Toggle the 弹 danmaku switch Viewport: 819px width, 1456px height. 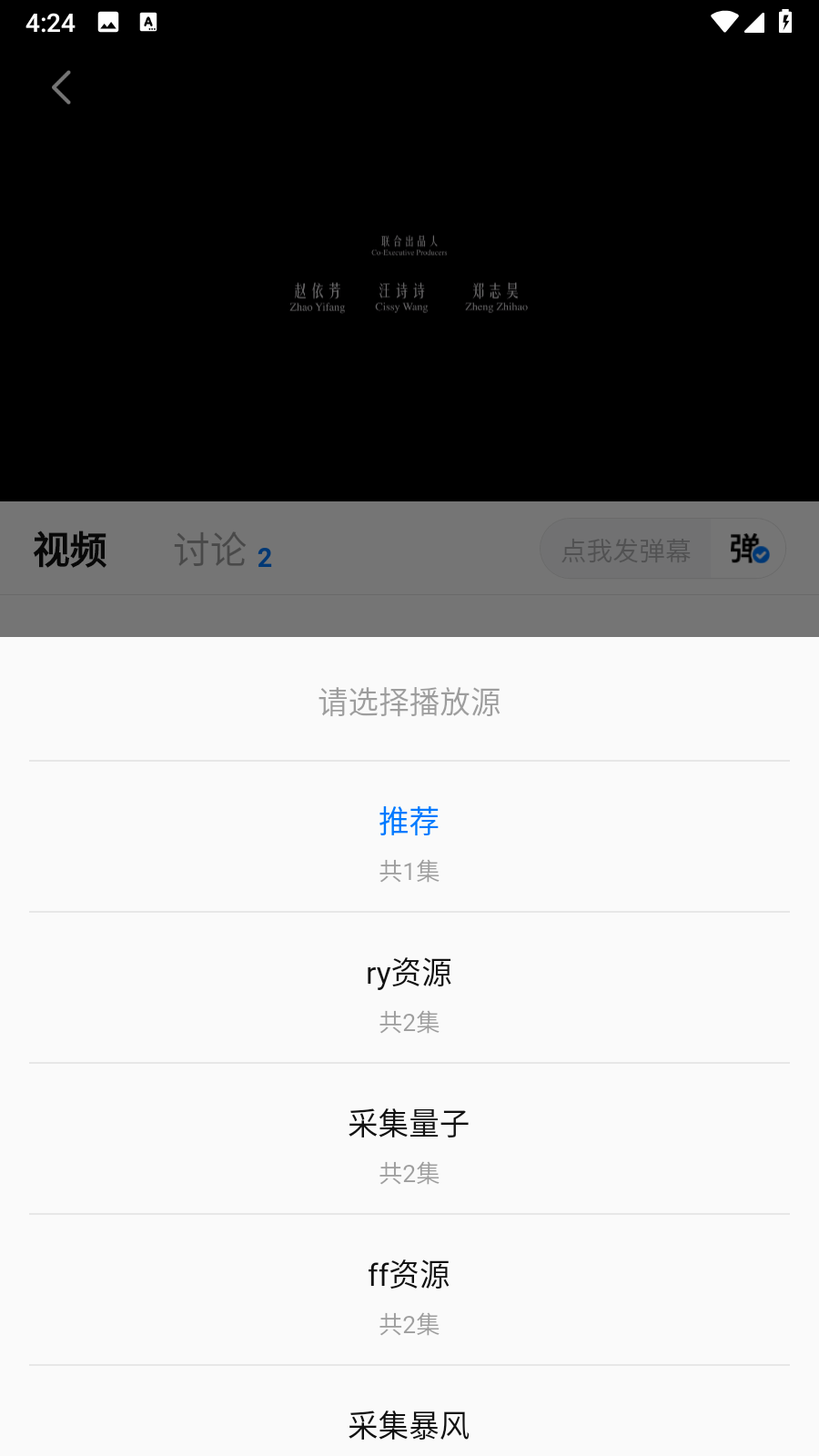(x=748, y=550)
